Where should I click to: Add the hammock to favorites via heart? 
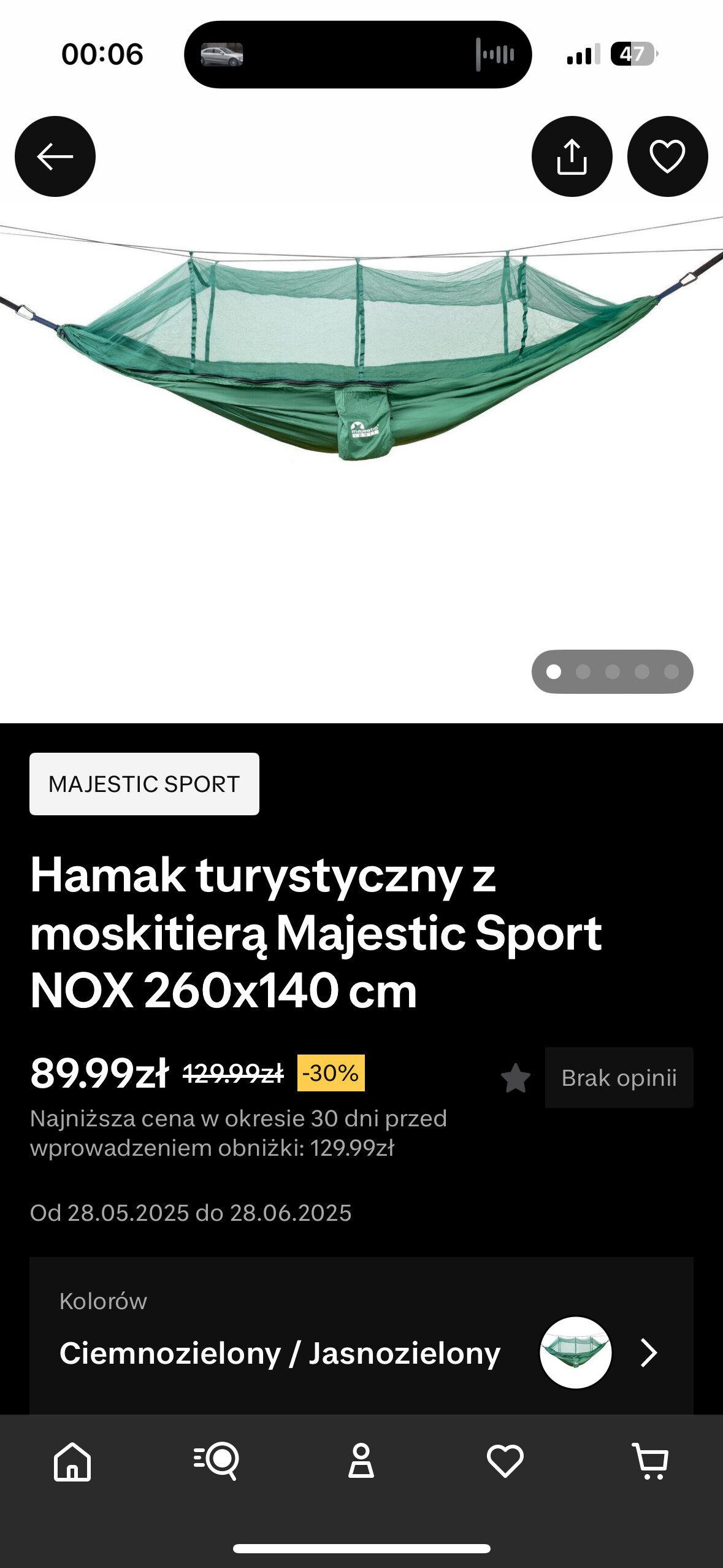pos(667,156)
